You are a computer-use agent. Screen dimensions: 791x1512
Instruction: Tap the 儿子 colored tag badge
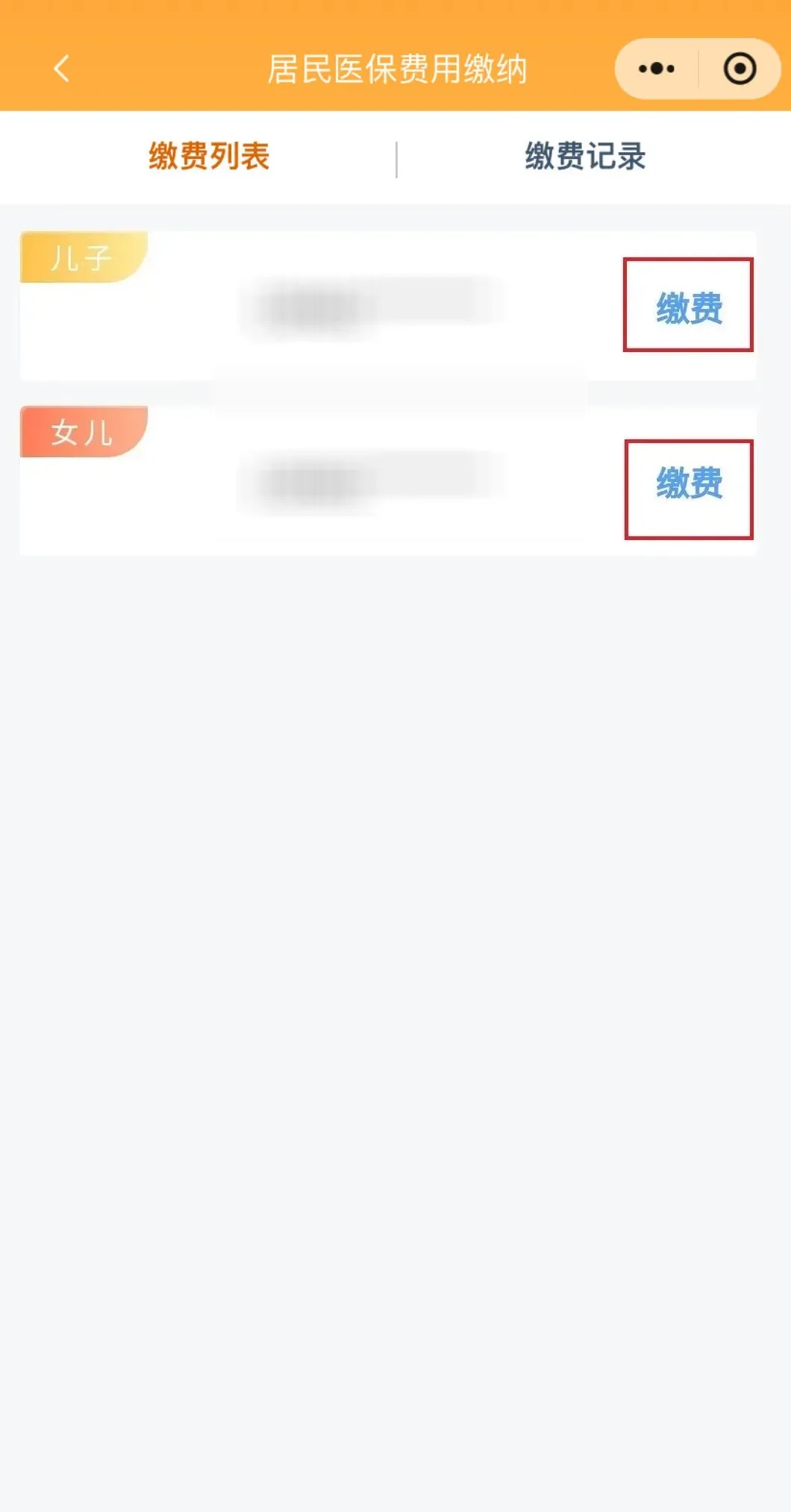(x=82, y=256)
